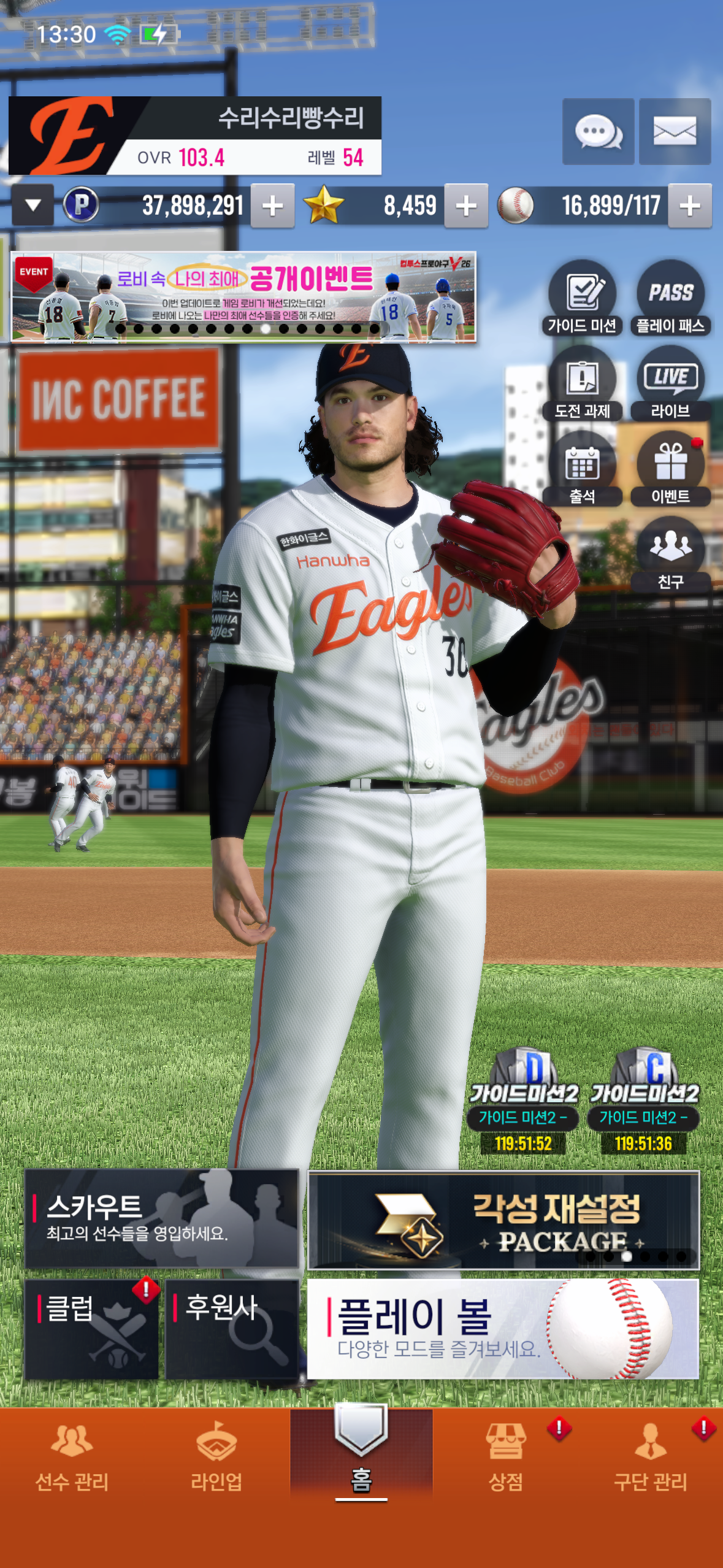Viewport: 723px width, 1568px height.
Task: Open the 공개이벤트 event banner
Action: click(x=243, y=296)
